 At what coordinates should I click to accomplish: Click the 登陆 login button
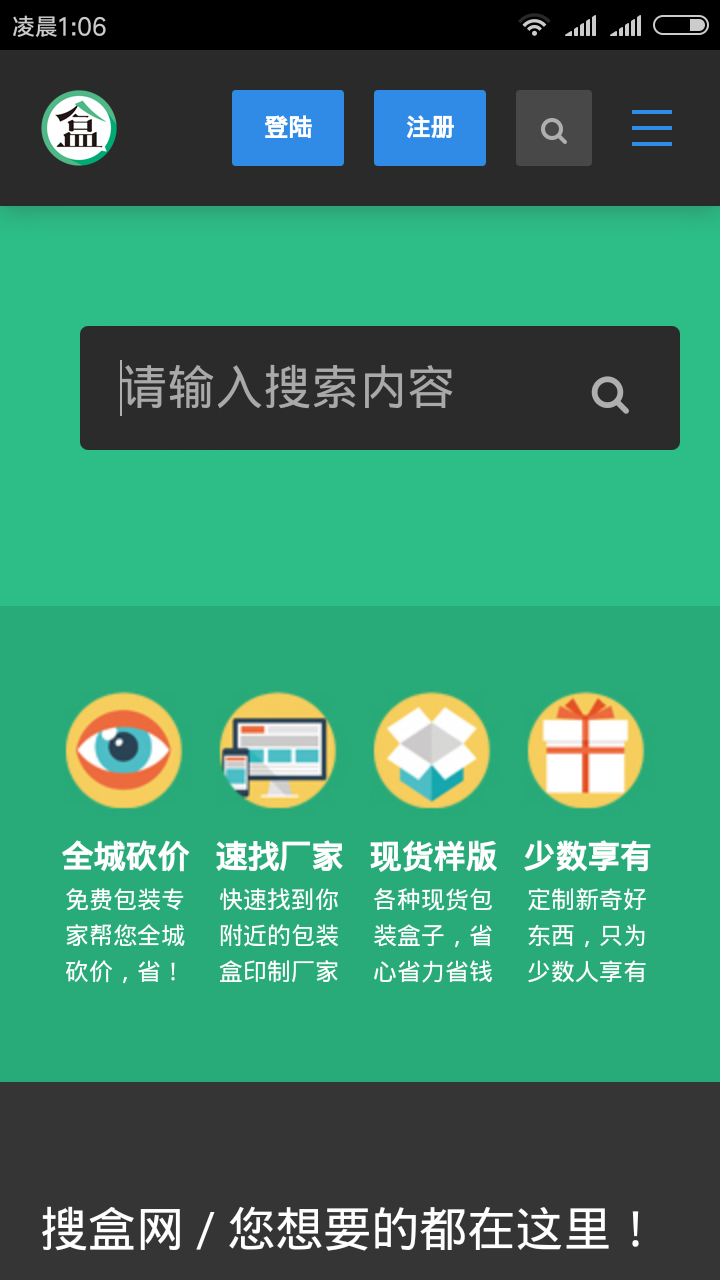[287, 128]
